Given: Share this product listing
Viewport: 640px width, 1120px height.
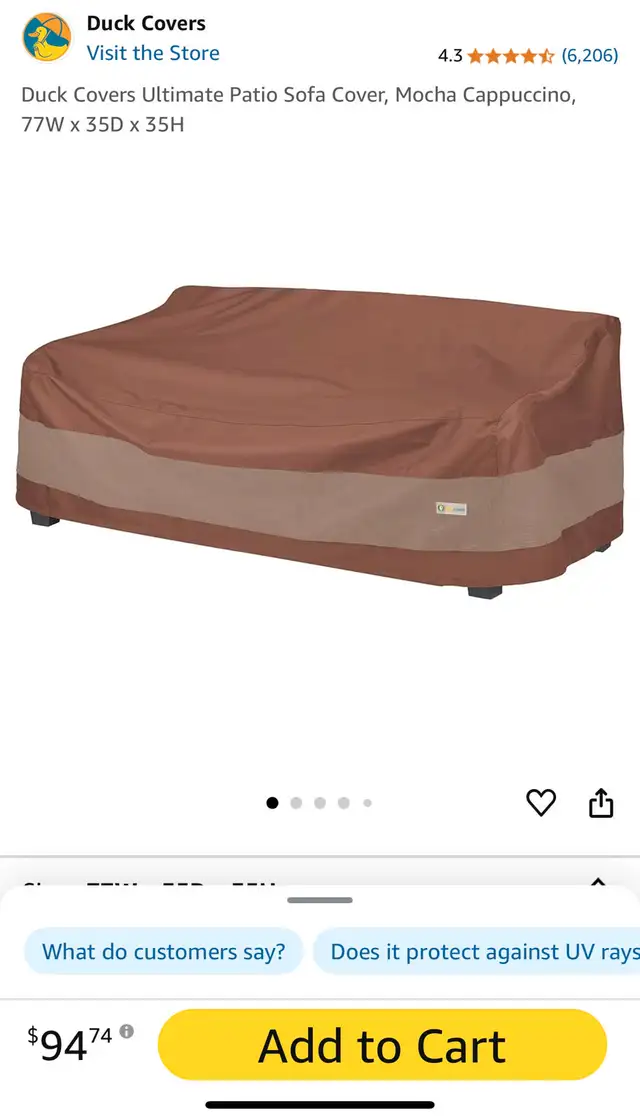Looking at the screenshot, I should coord(601,802).
